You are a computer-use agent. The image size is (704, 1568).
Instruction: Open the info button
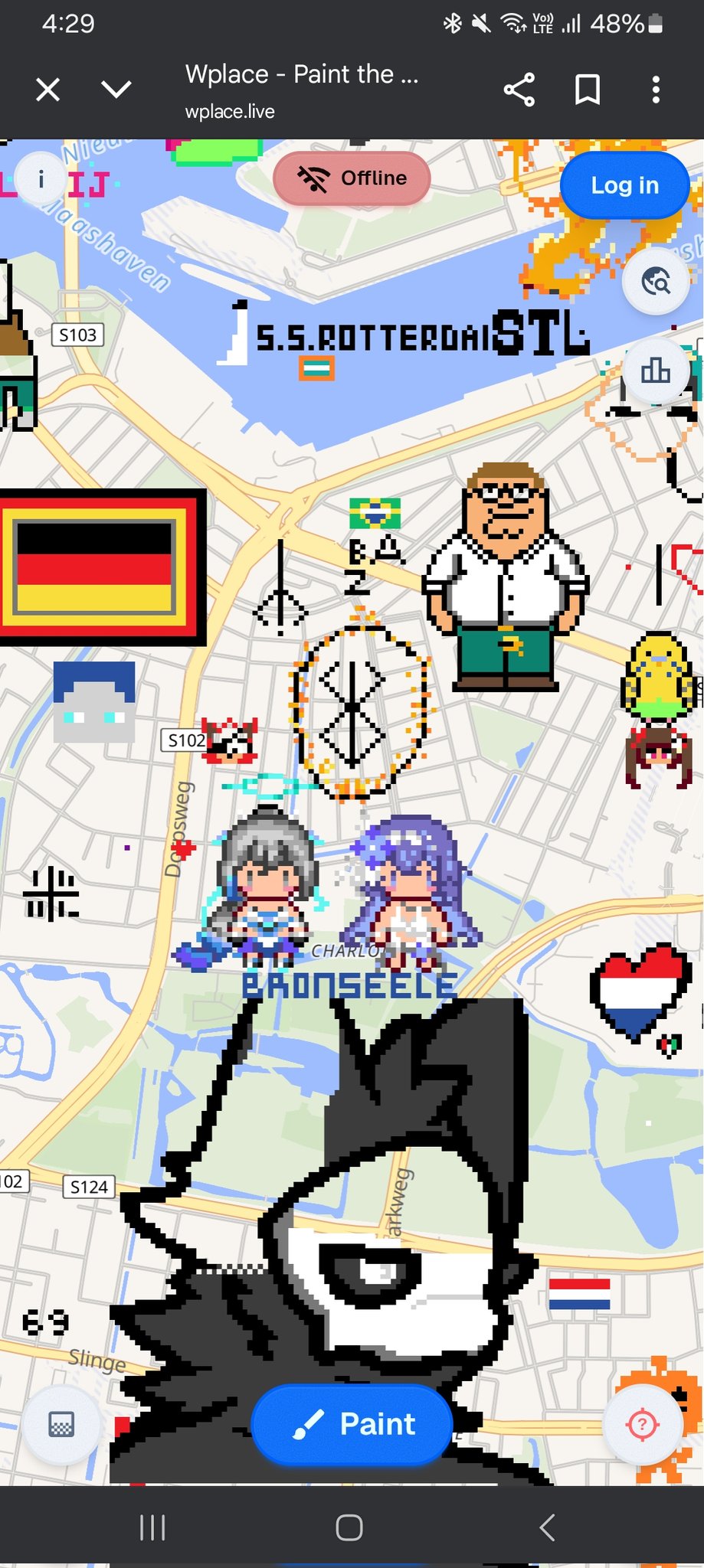click(x=41, y=180)
